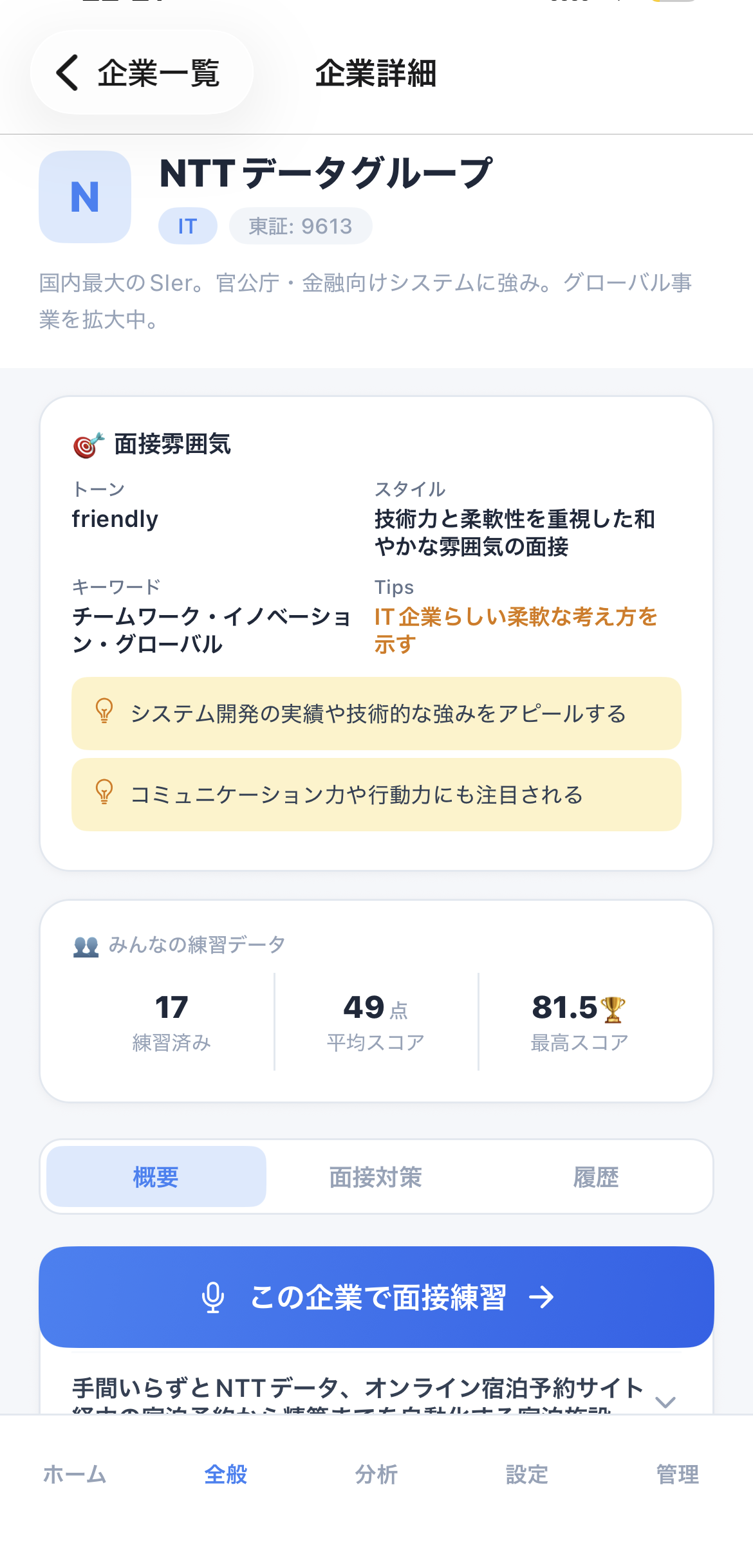
Task: Go to ホーム via bottom navigation
Action: click(x=75, y=1475)
